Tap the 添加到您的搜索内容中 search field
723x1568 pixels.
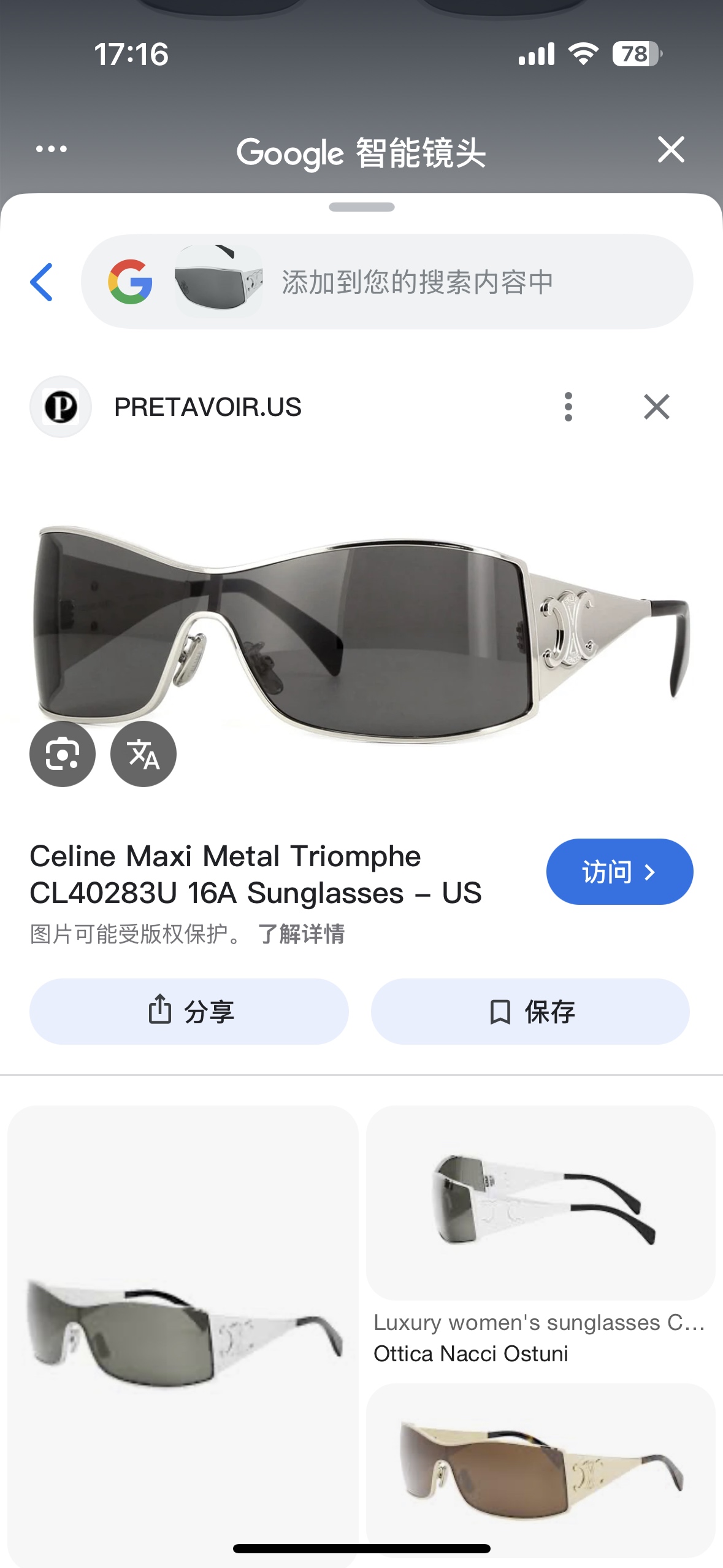pyautogui.click(x=417, y=282)
